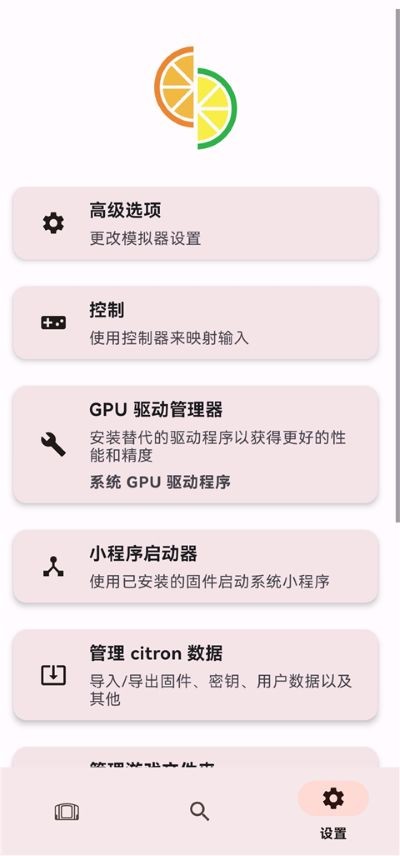This screenshot has width=400, height=856.
Task: Open 高级选项 emulator settings
Action: point(195,223)
